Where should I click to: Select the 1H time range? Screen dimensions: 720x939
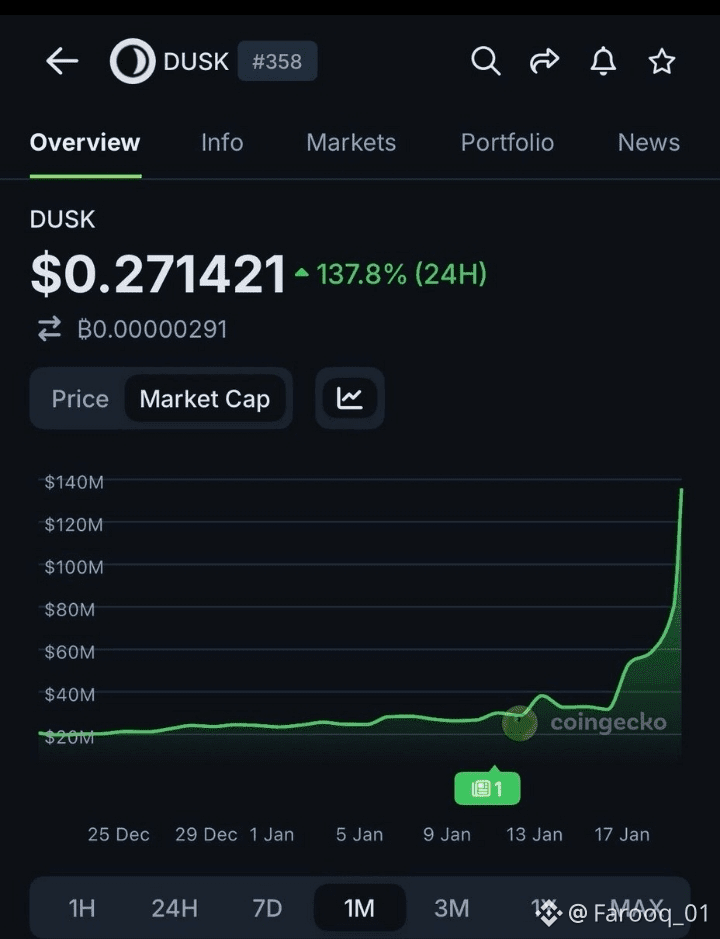[82, 908]
